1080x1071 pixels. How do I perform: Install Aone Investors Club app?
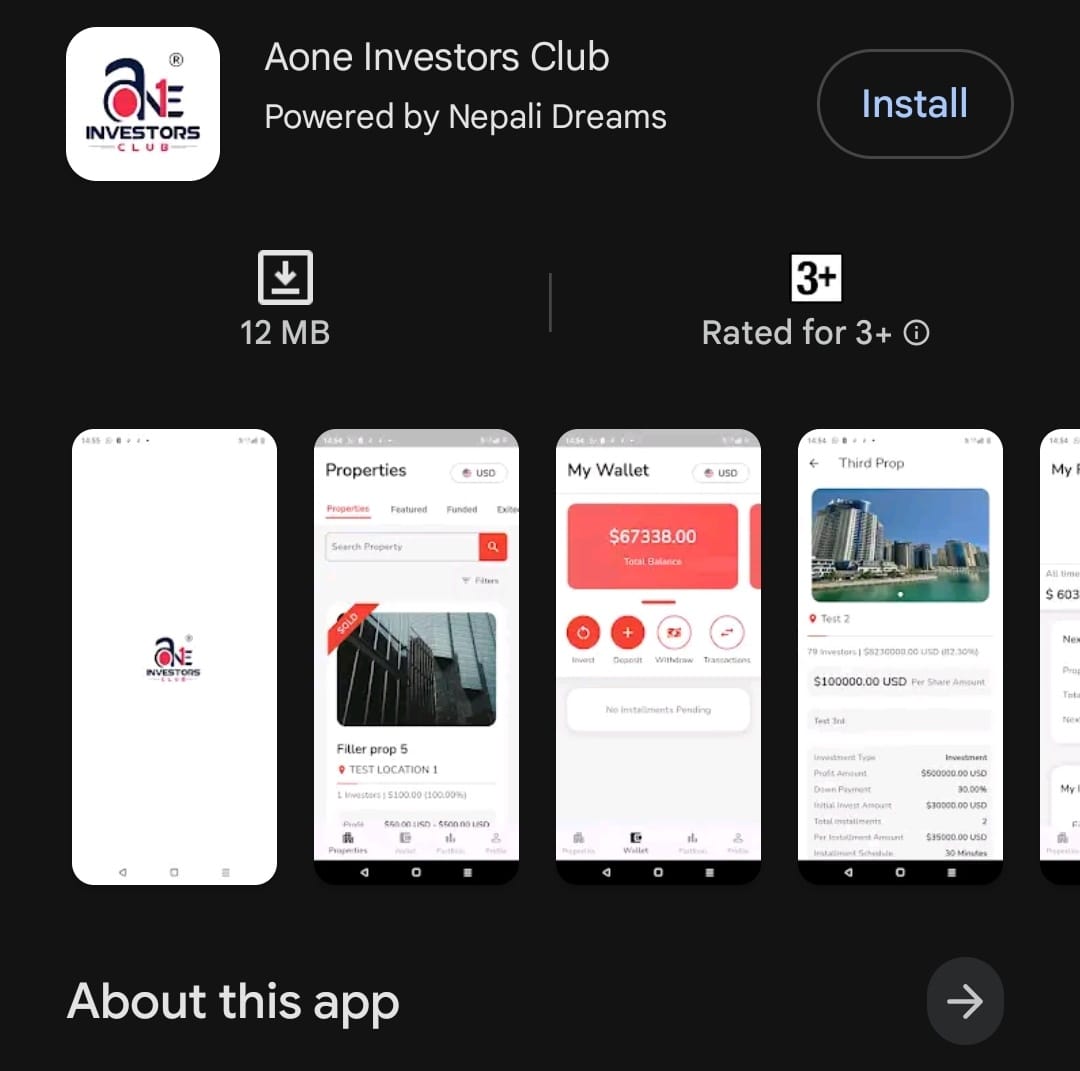pos(914,104)
